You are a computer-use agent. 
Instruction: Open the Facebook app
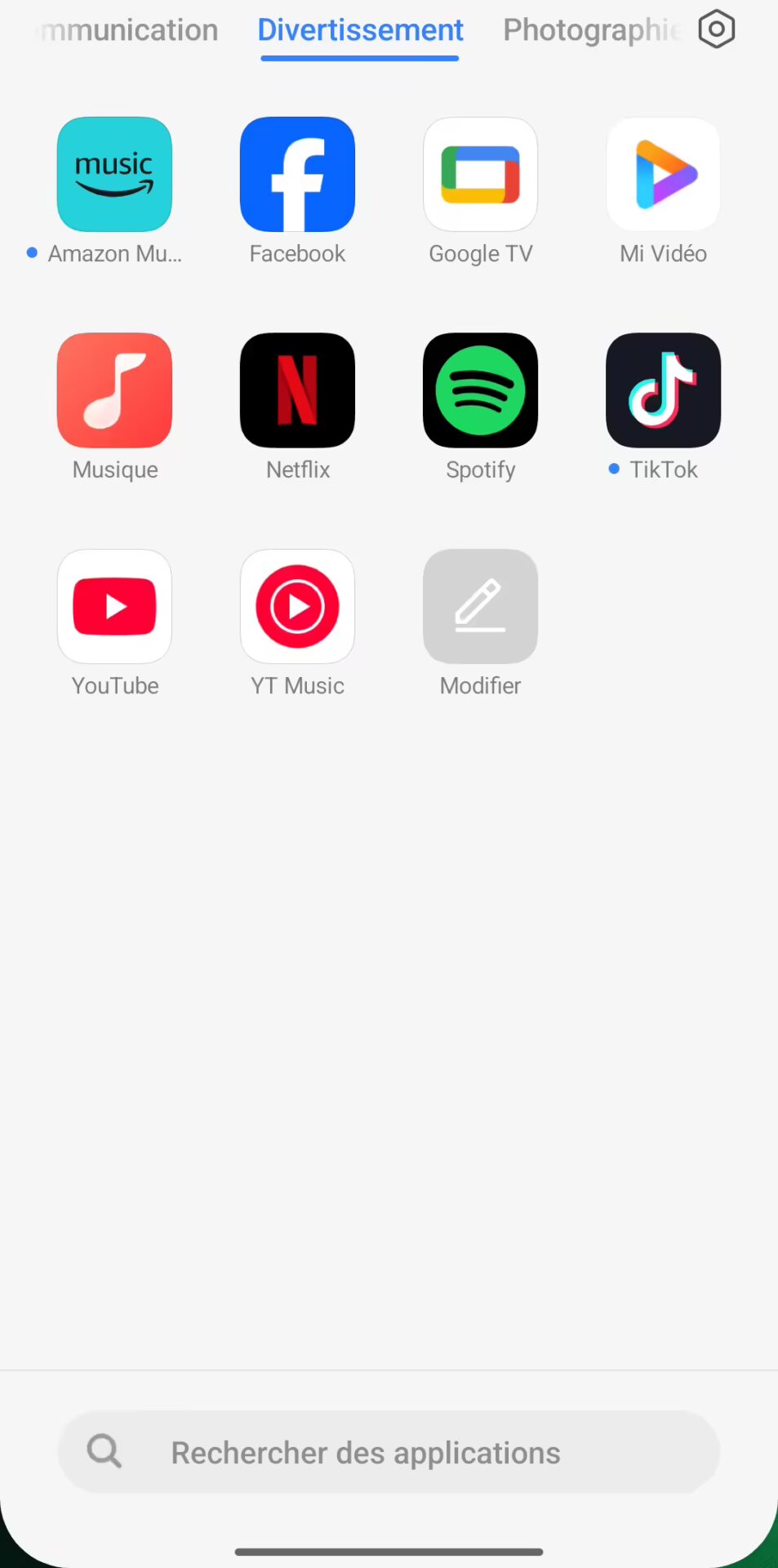[297, 175]
